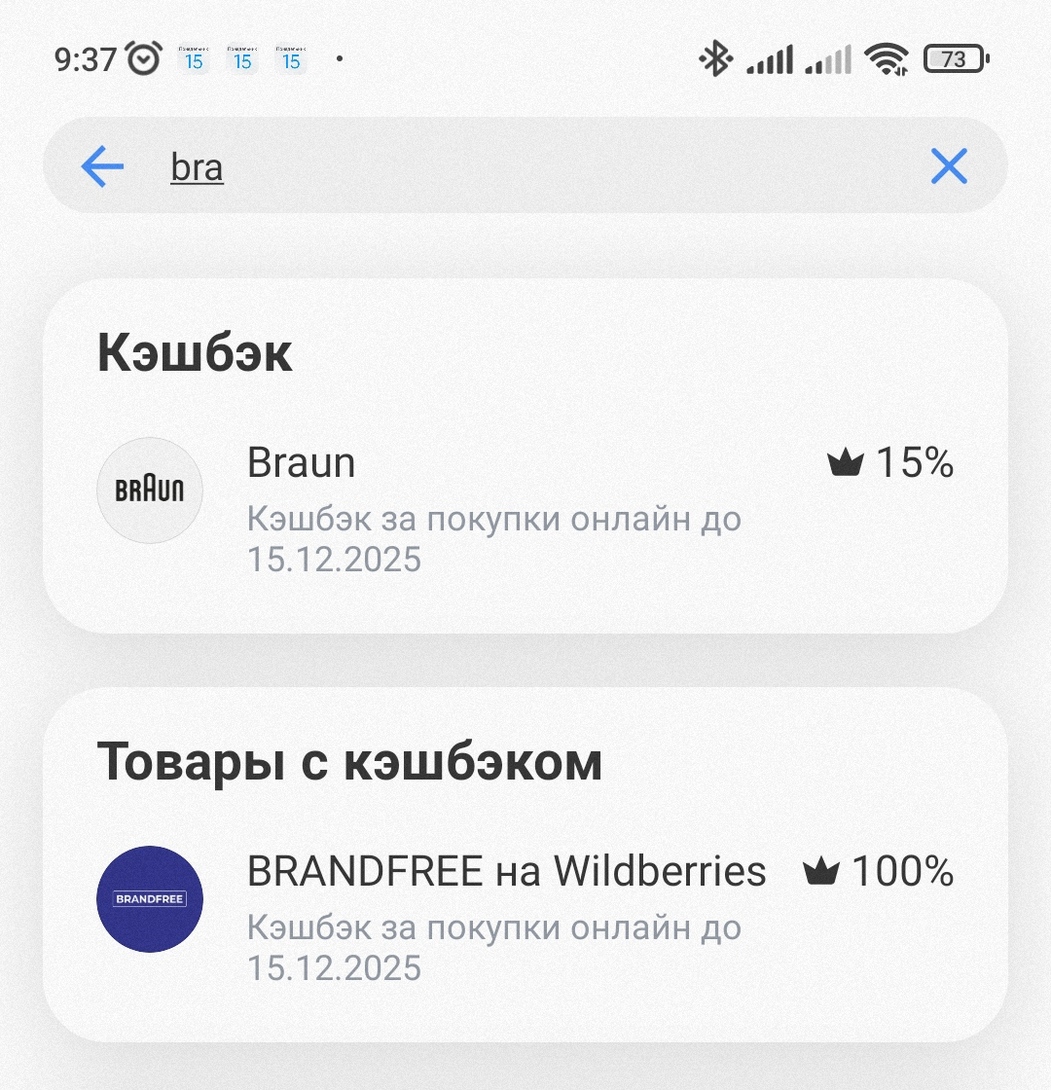Tap the first calendar 15 notification icon
This screenshot has width=1051, height=1090.
click(194, 60)
